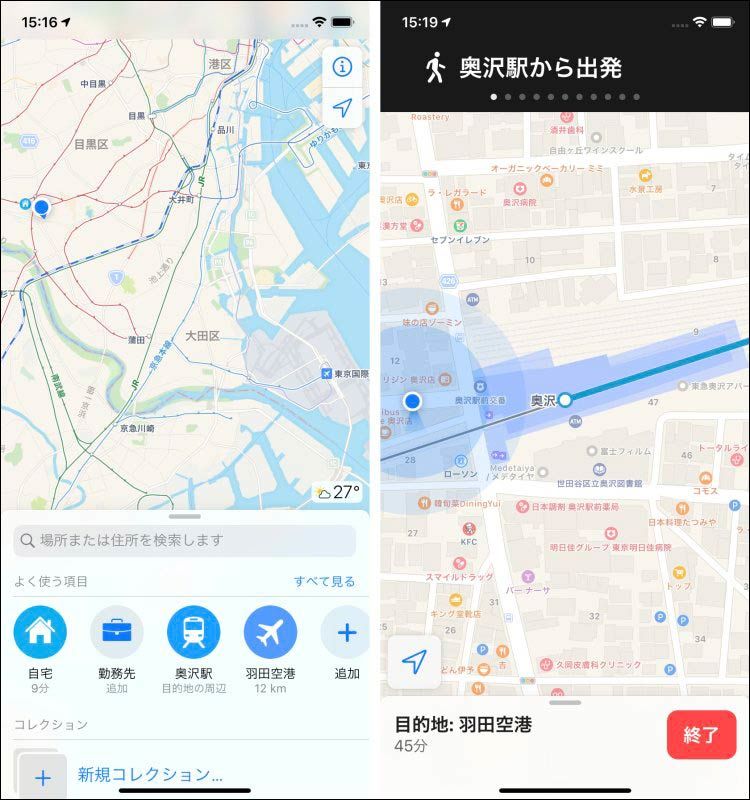Open すべて見る for favorites
The image size is (750, 800).
324,581
